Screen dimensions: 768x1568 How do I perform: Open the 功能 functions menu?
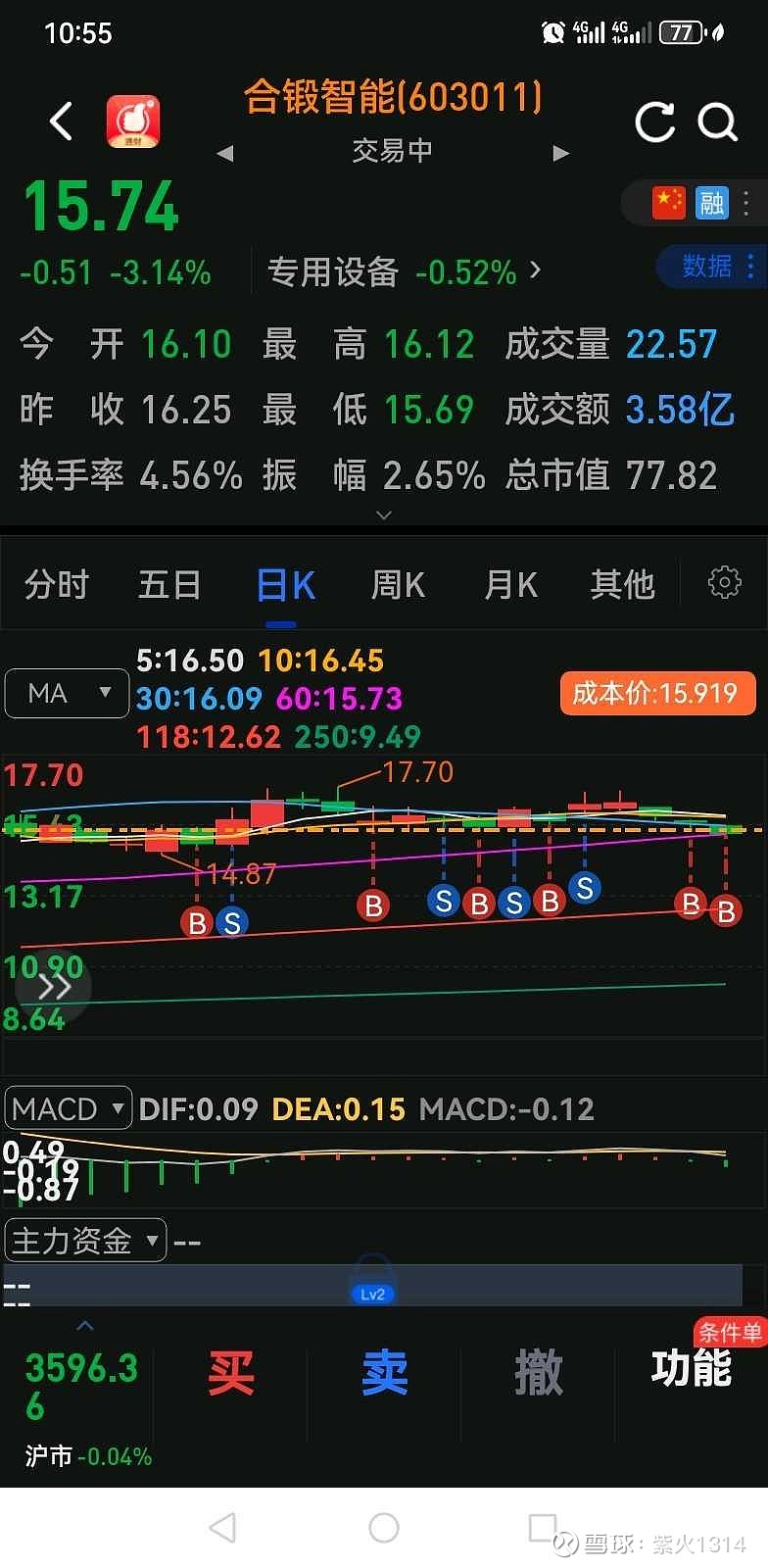tap(692, 1368)
